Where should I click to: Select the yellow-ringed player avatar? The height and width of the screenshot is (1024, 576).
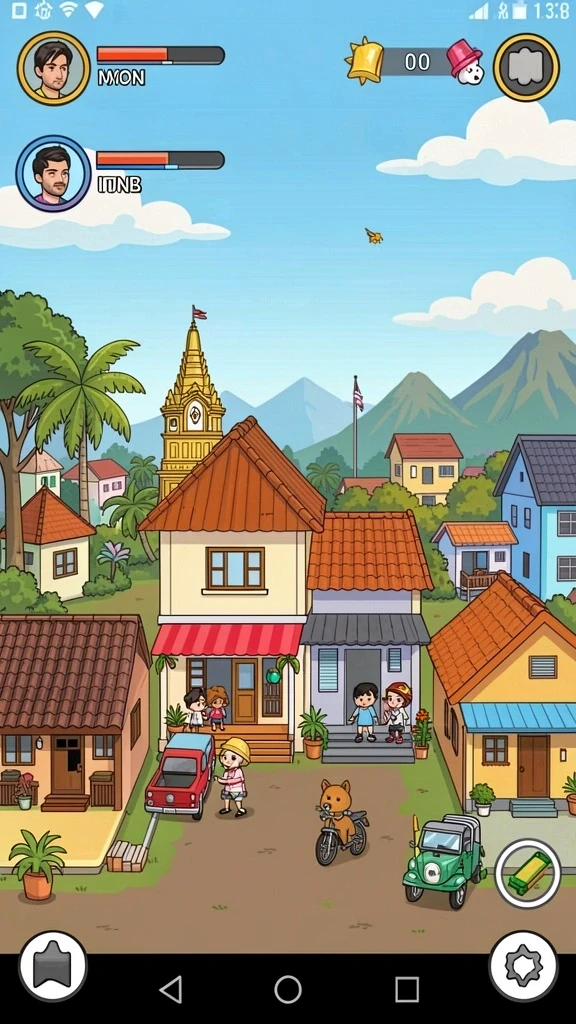[54, 68]
